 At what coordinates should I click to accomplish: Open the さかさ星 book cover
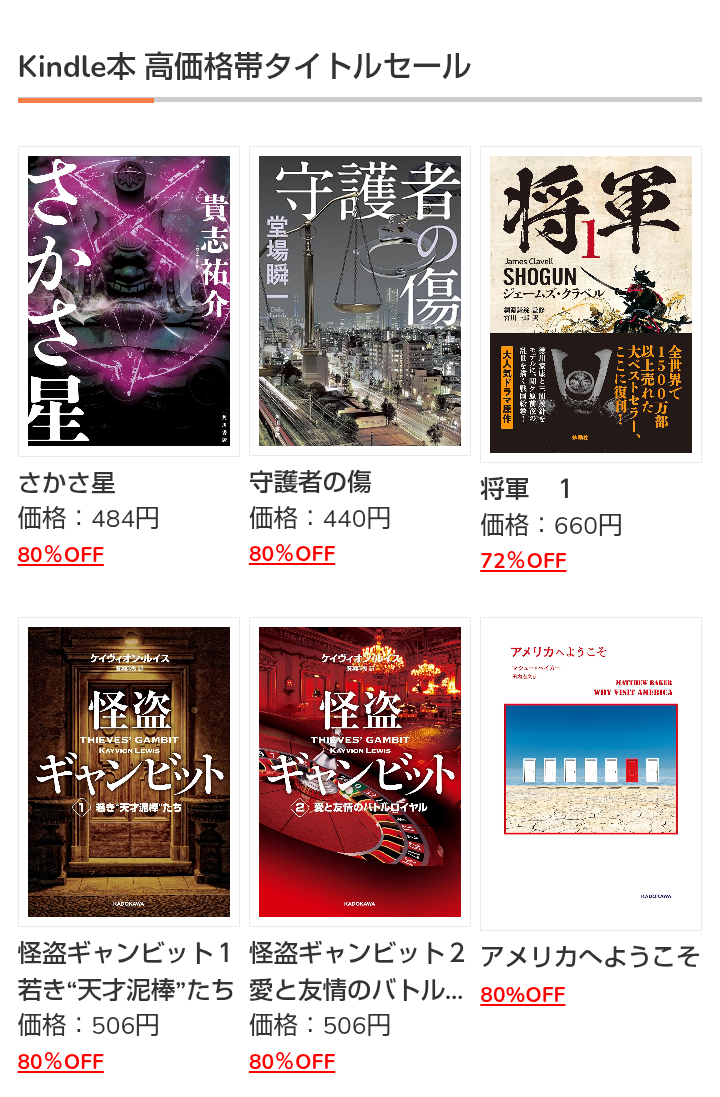pos(129,301)
